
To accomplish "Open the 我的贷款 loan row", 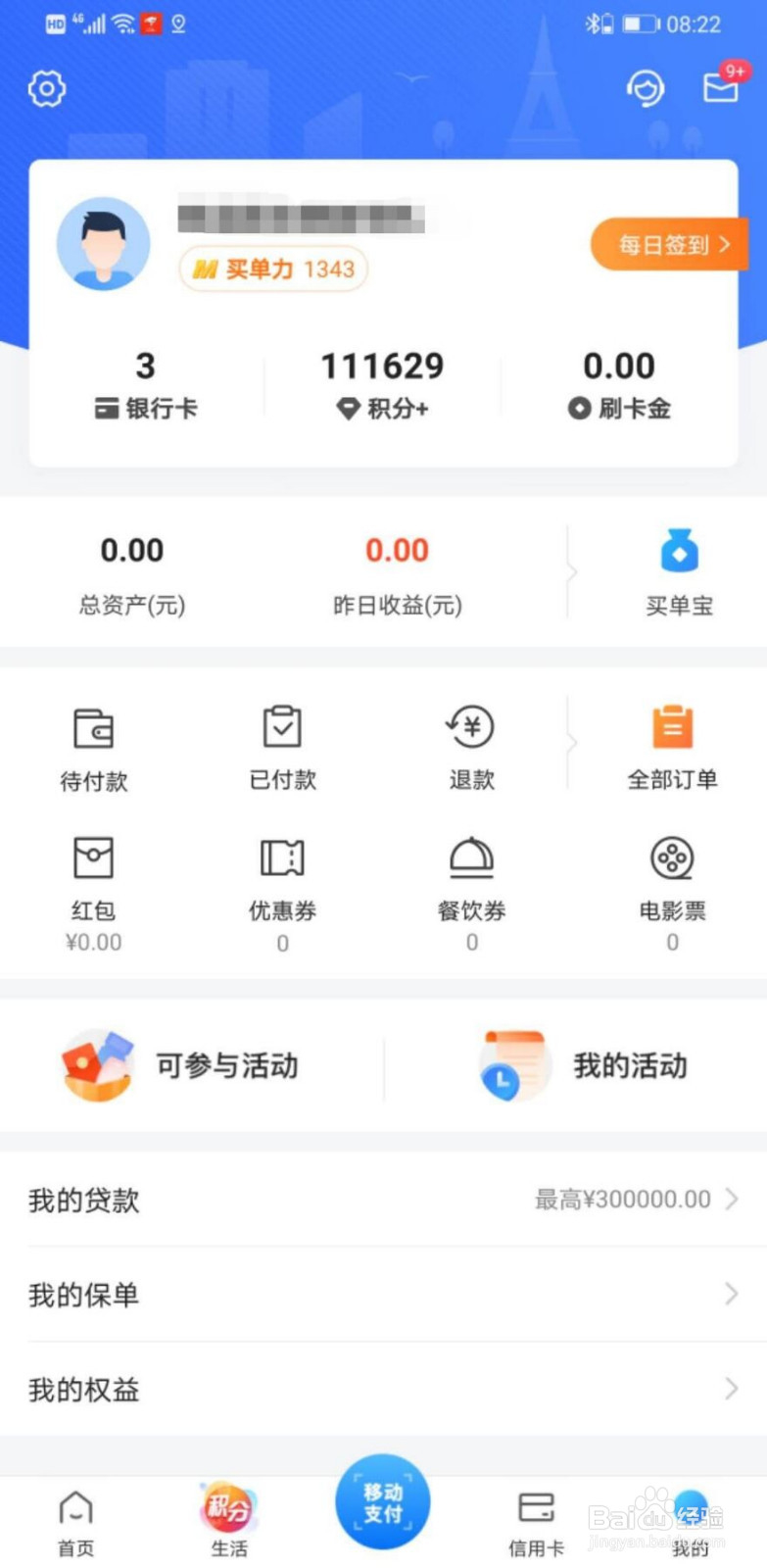I will (383, 1200).
